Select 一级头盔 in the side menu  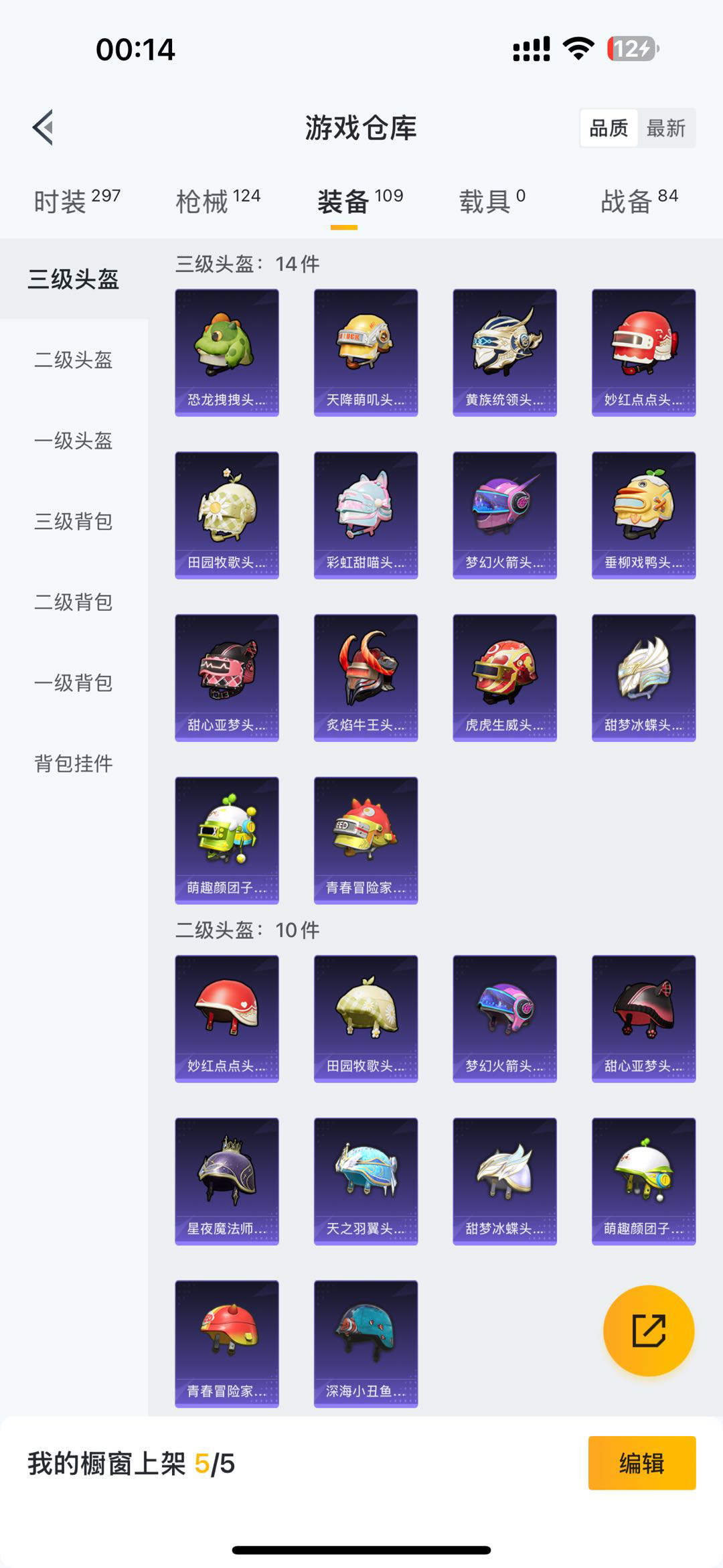(74, 441)
